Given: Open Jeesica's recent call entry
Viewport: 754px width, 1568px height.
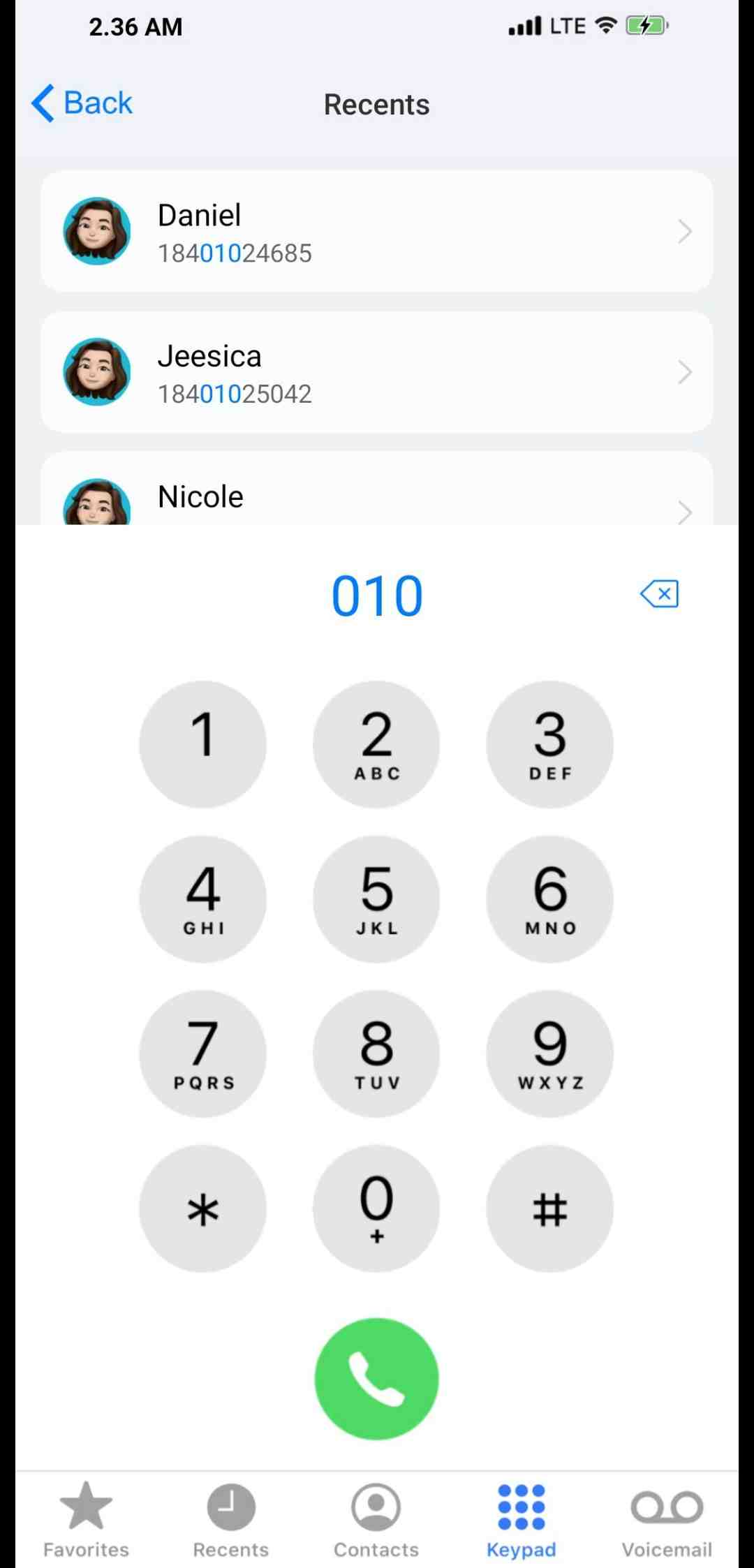Looking at the screenshot, I should coord(377,372).
